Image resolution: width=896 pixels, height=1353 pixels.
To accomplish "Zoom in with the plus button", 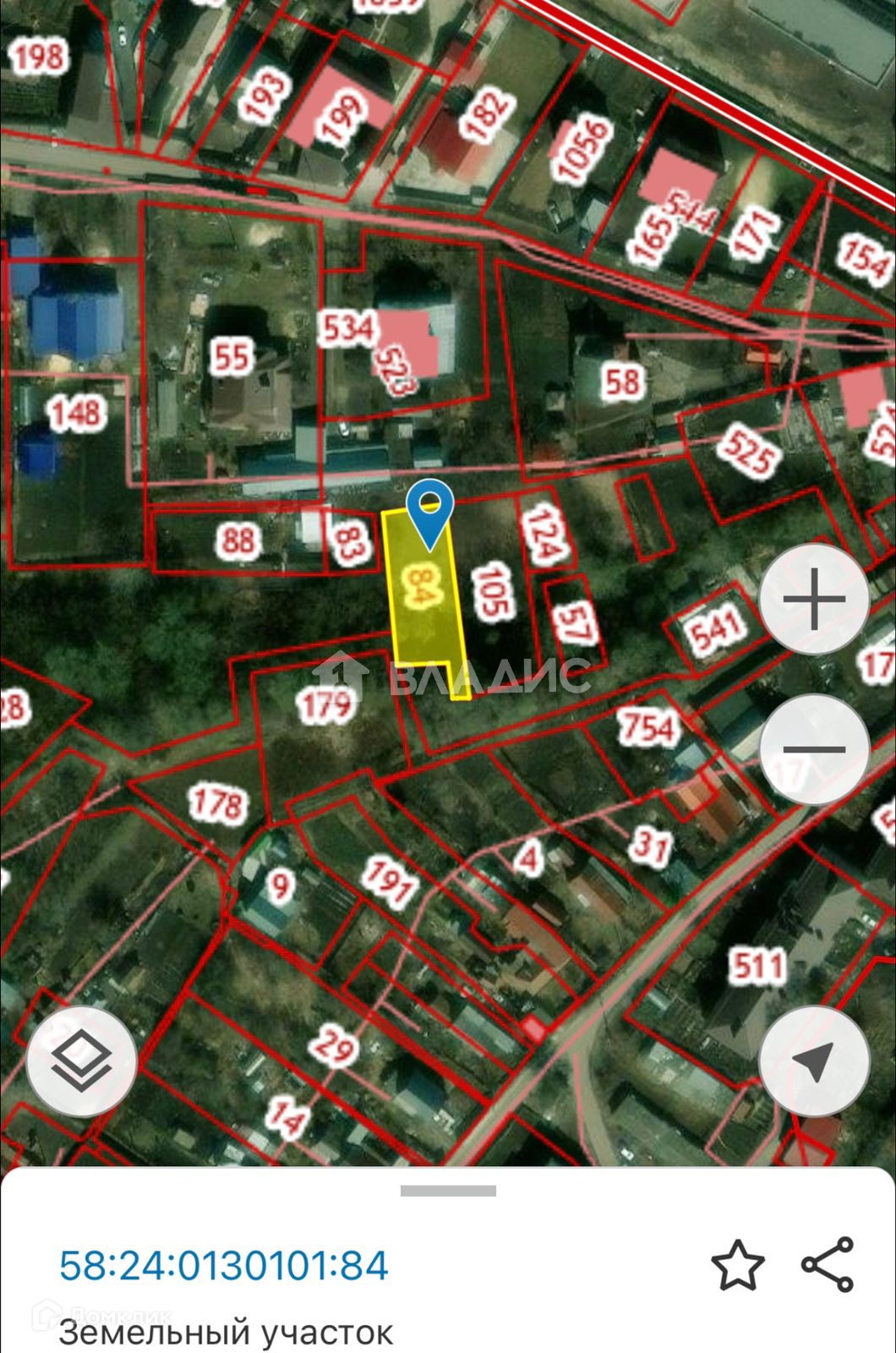I will (814, 600).
